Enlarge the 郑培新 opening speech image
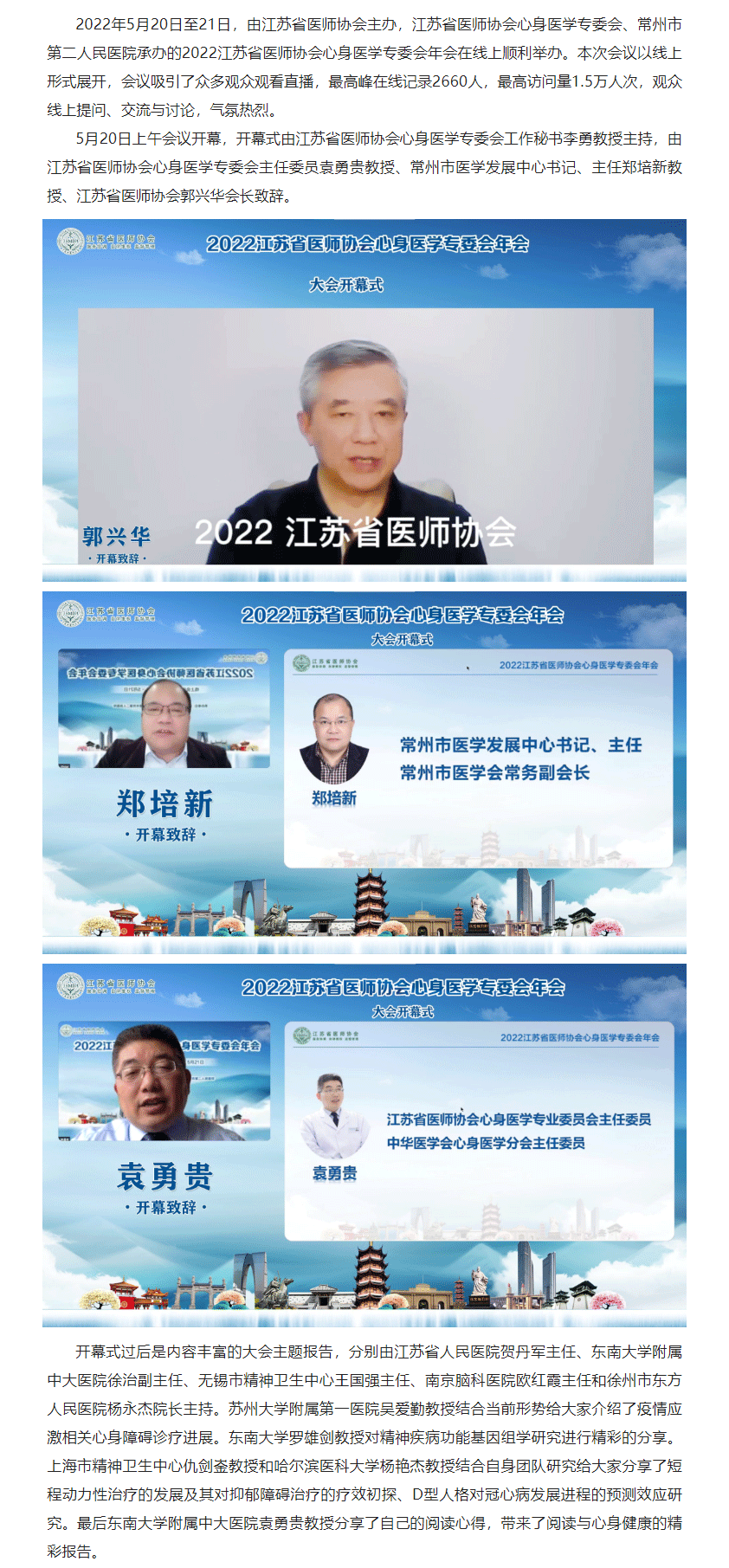Viewport: 729px width, 1568px height. (x=364, y=772)
